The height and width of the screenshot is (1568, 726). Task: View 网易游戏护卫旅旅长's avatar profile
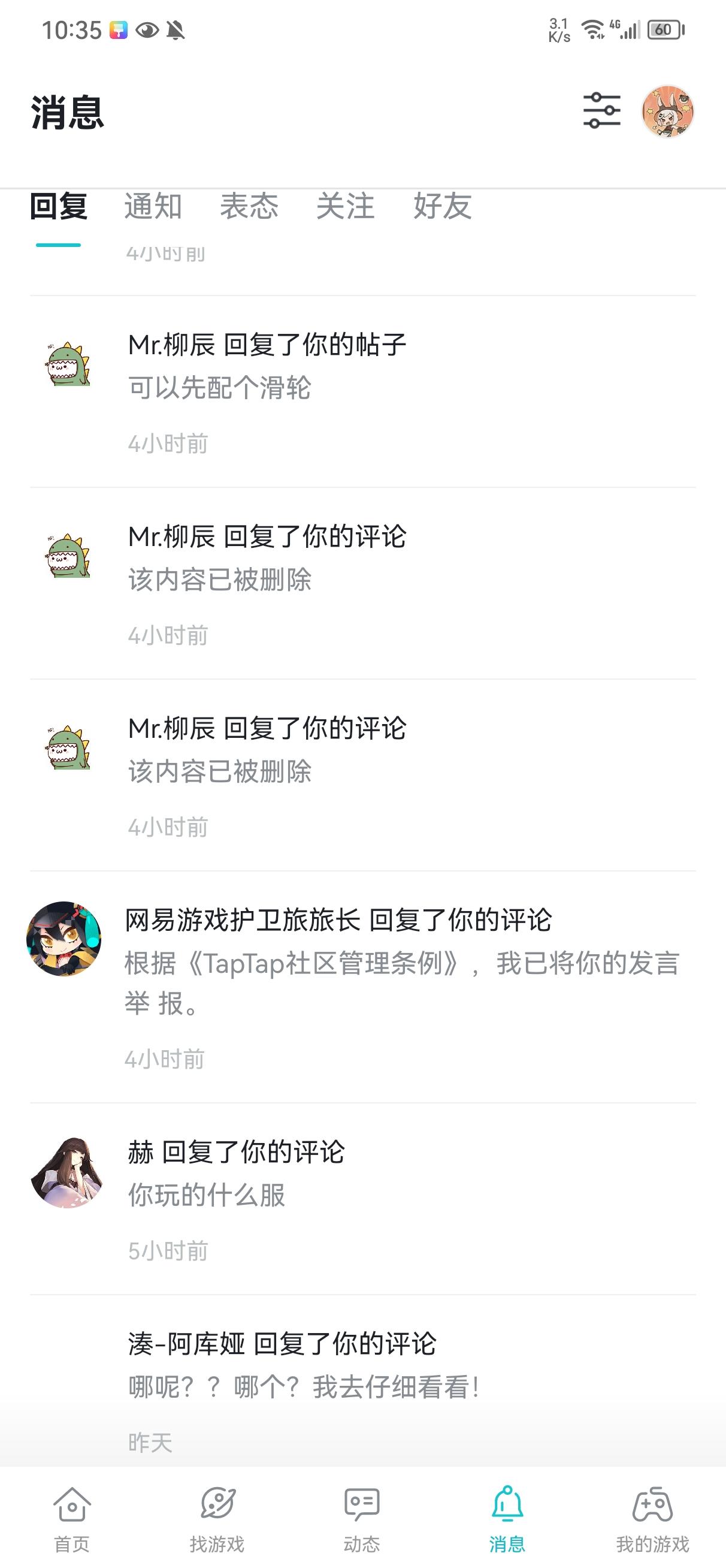(x=64, y=939)
